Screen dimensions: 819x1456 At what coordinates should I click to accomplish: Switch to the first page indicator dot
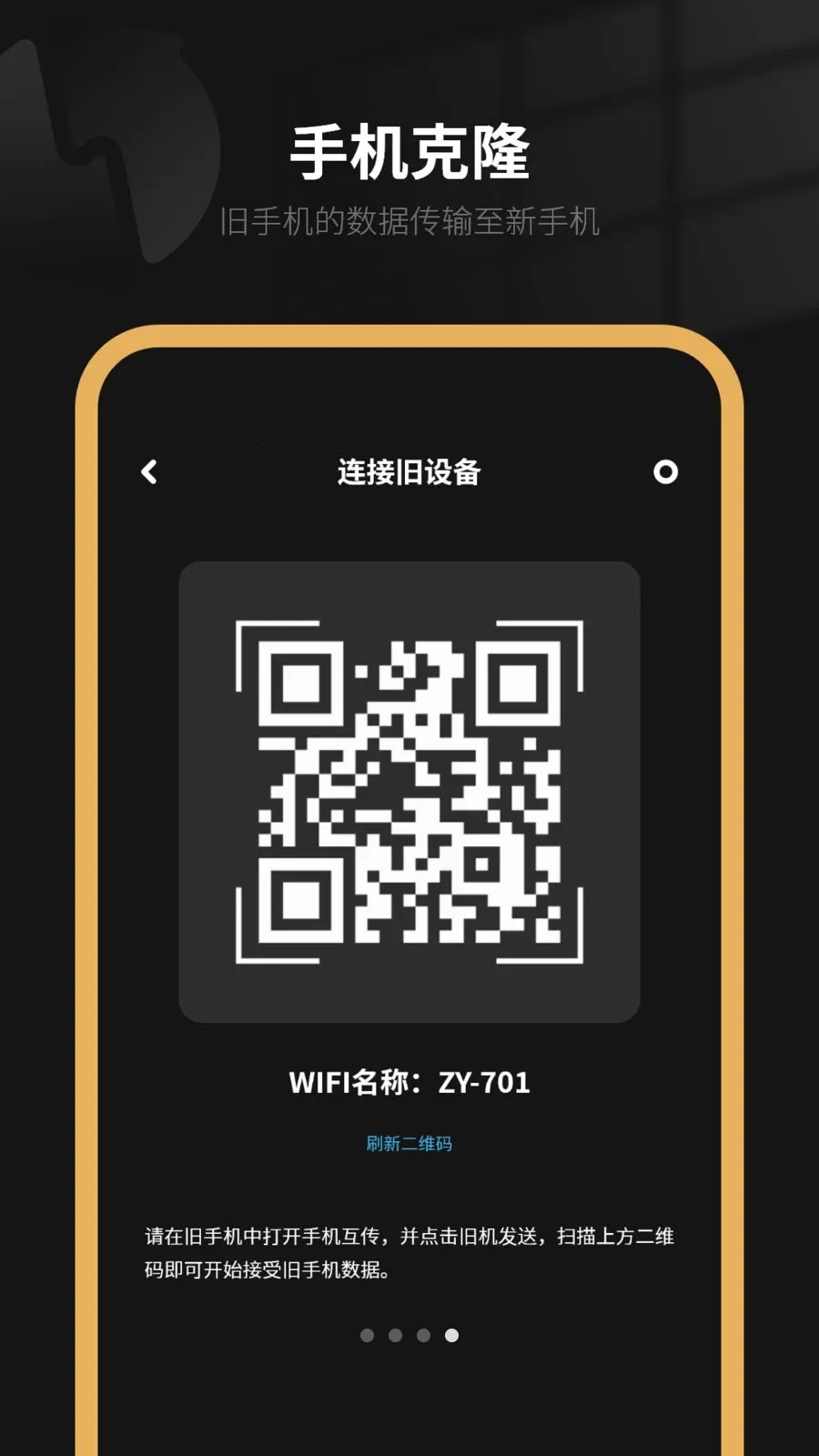click(x=369, y=1336)
